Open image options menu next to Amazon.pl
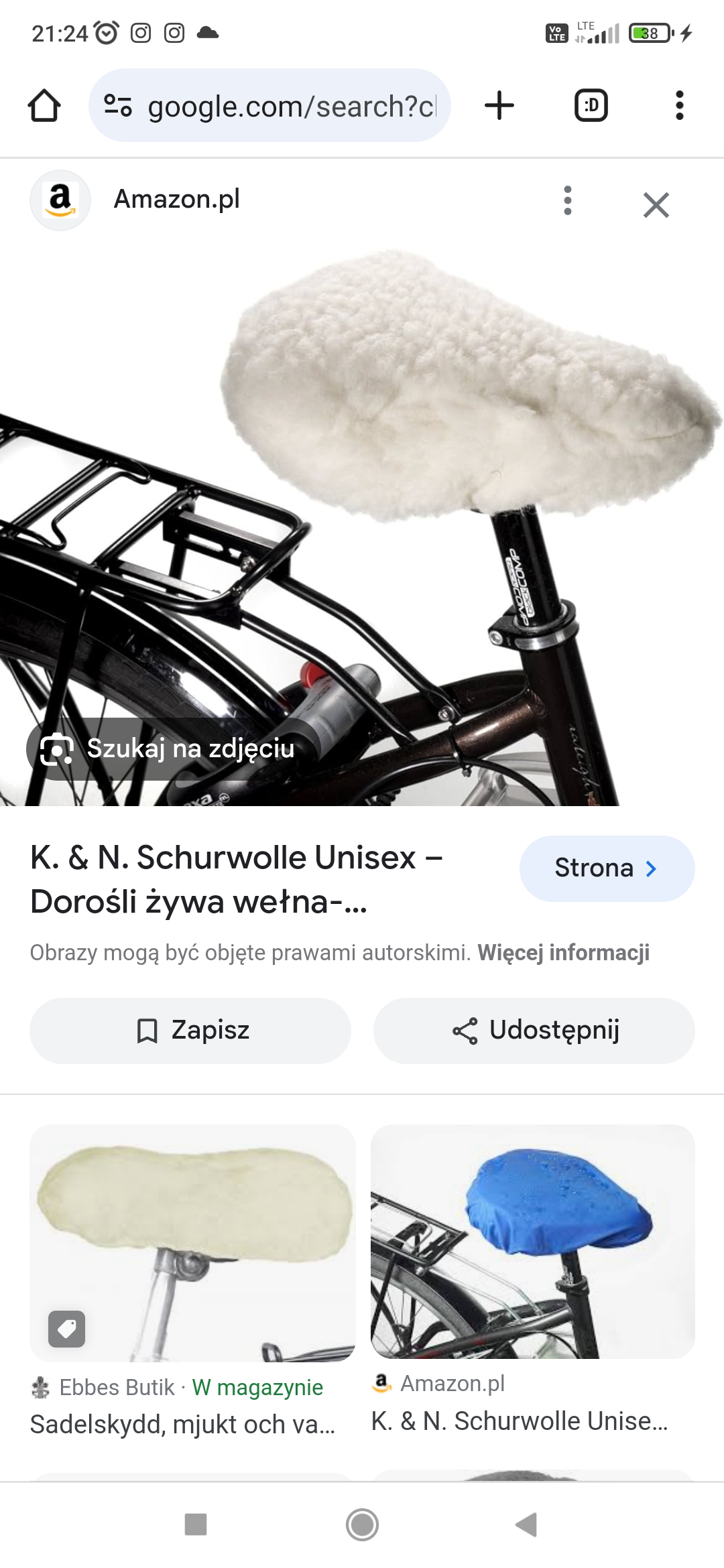The height and width of the screenshot is (1568, 724). click(568, 200)
